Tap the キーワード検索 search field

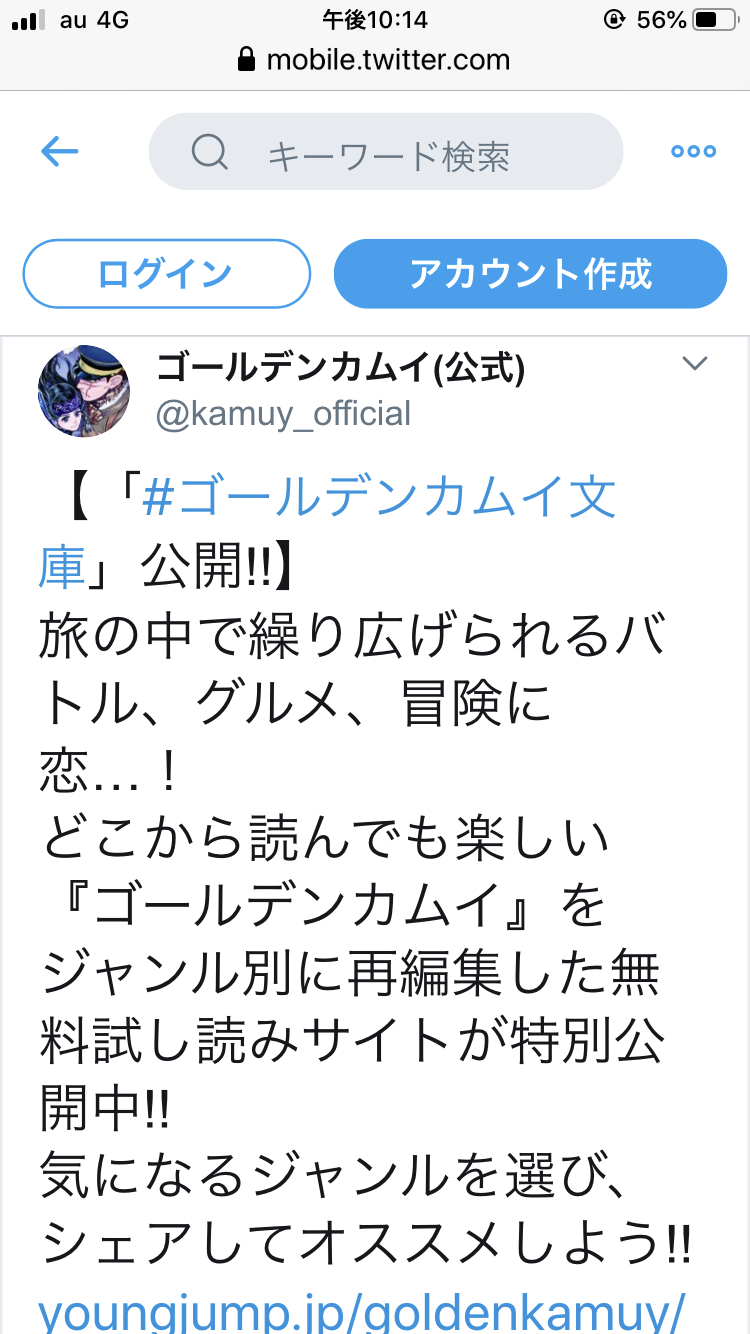tap(387, 153)
